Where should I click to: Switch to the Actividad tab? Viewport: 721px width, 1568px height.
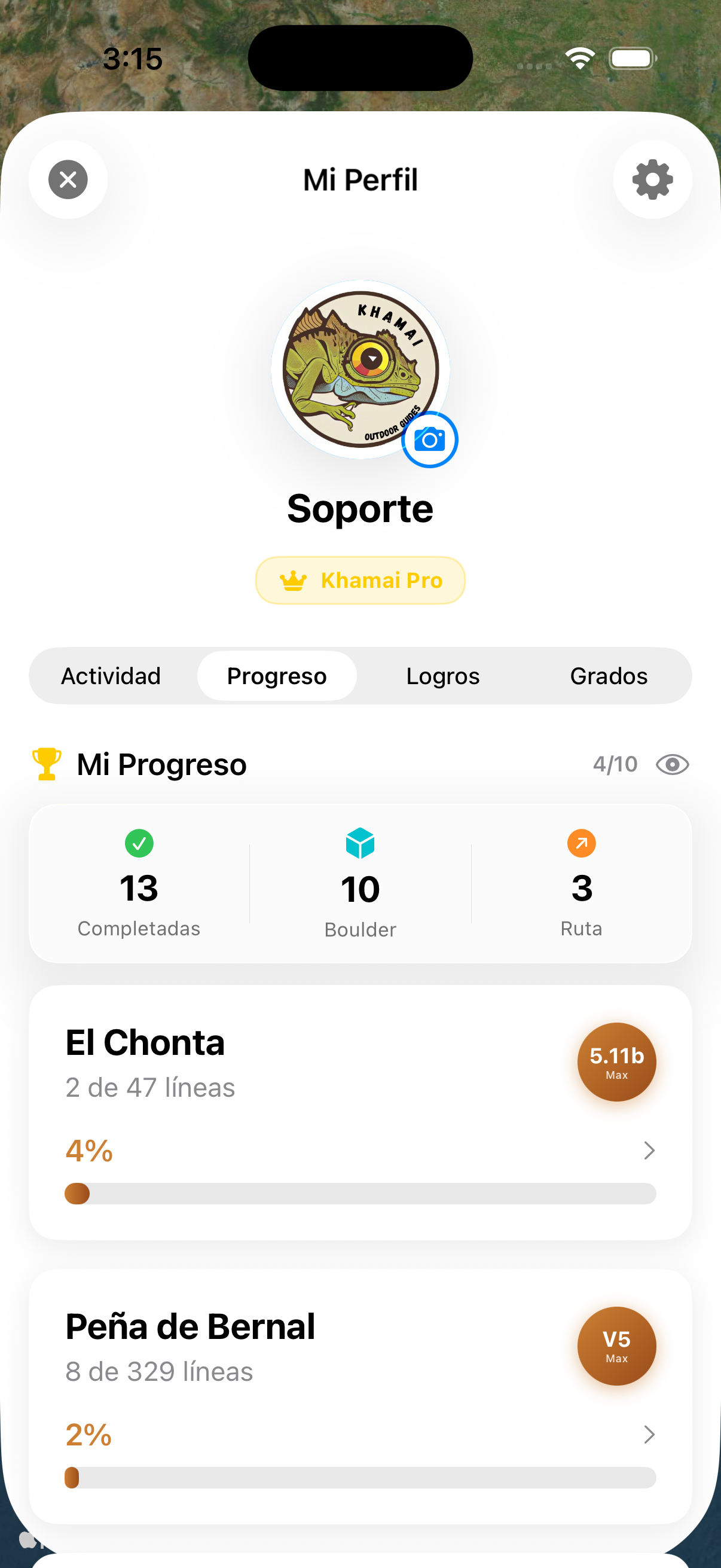coord(111,676)
